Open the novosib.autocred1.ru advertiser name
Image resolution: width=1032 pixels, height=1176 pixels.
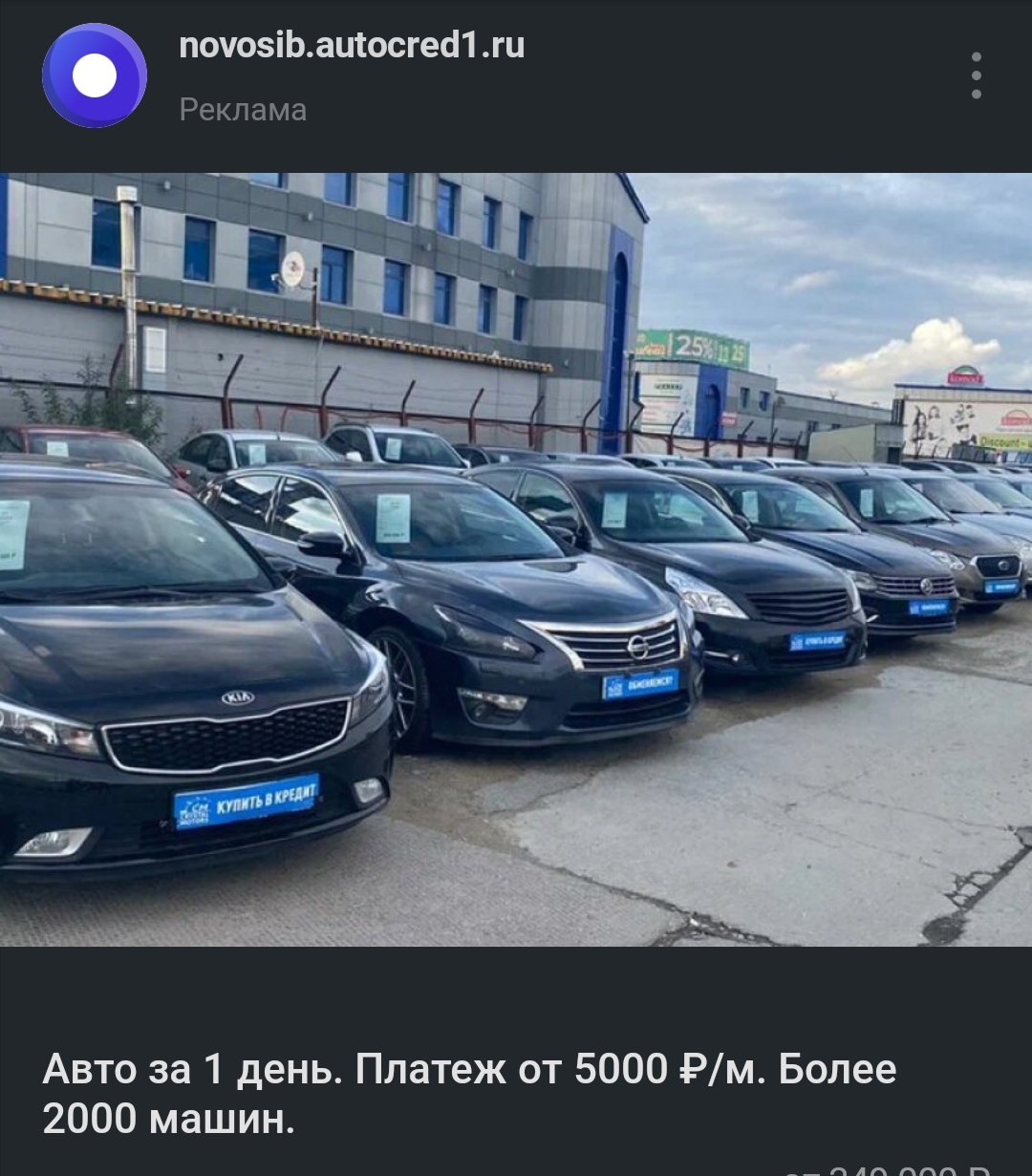[x=352, y=46]
